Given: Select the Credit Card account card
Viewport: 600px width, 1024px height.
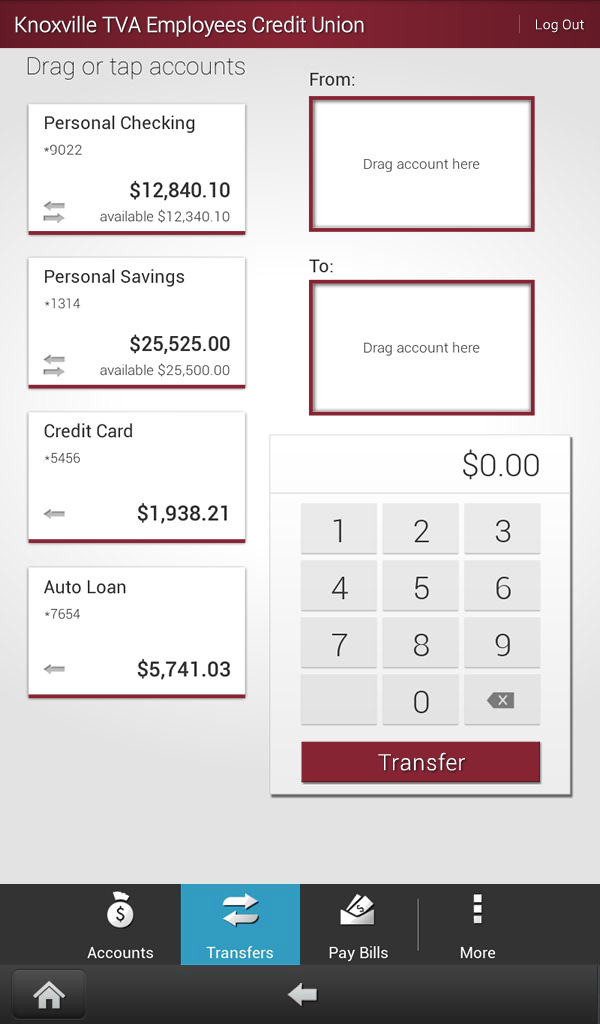Looking at the screenshot, I should (137, 476).
